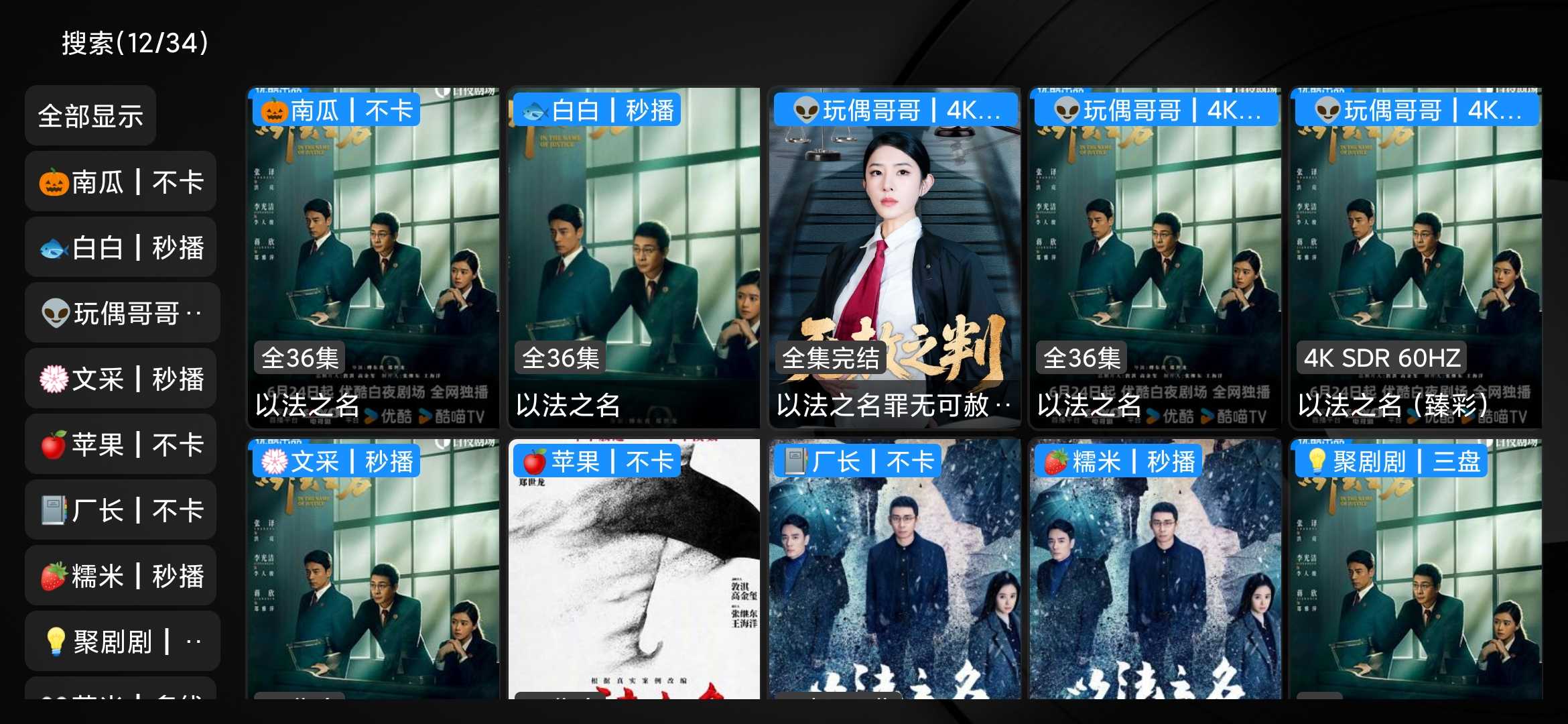Open the 厂长丨不卡 result card
Viewport: 1568px width, 724px height.
point(894,570)
